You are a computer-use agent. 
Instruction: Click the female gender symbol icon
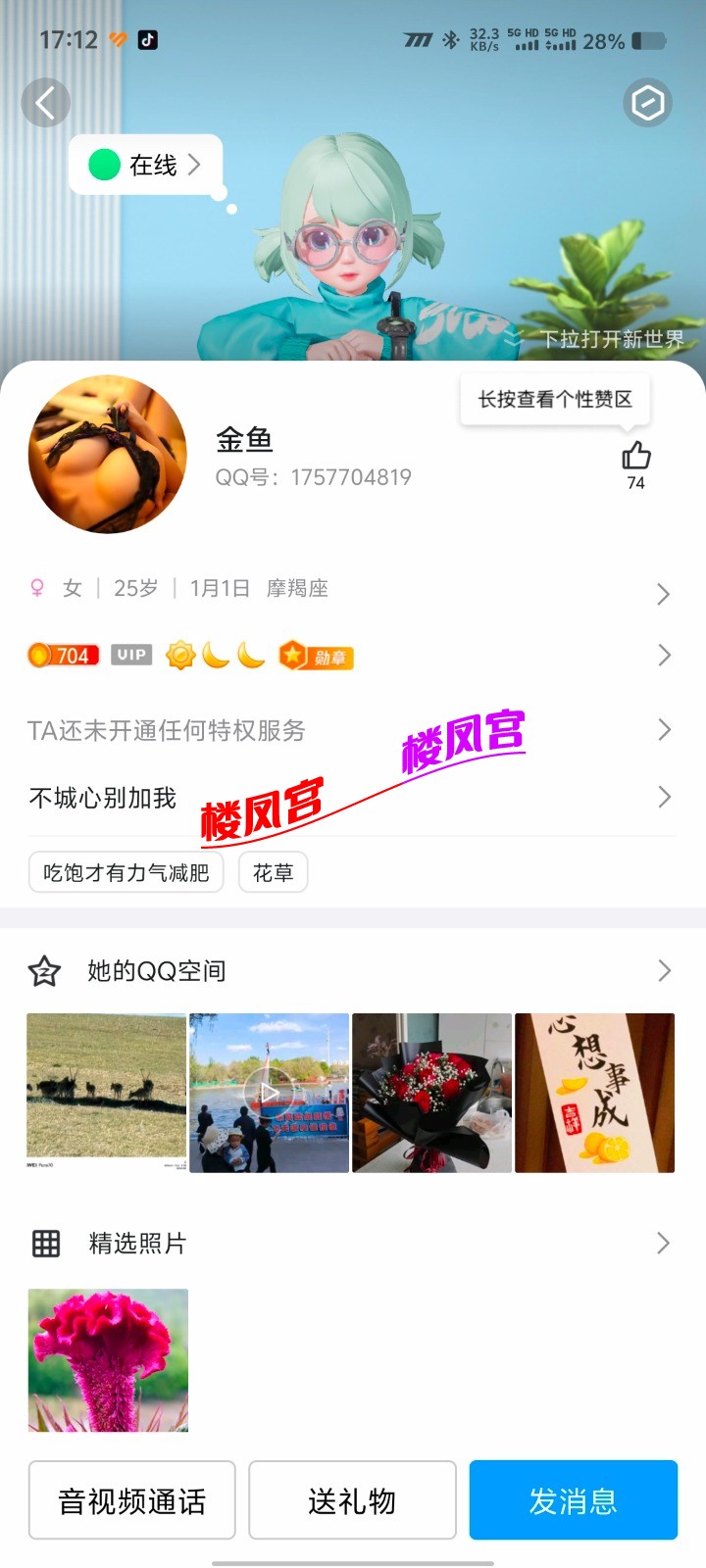tap(35, 587)
